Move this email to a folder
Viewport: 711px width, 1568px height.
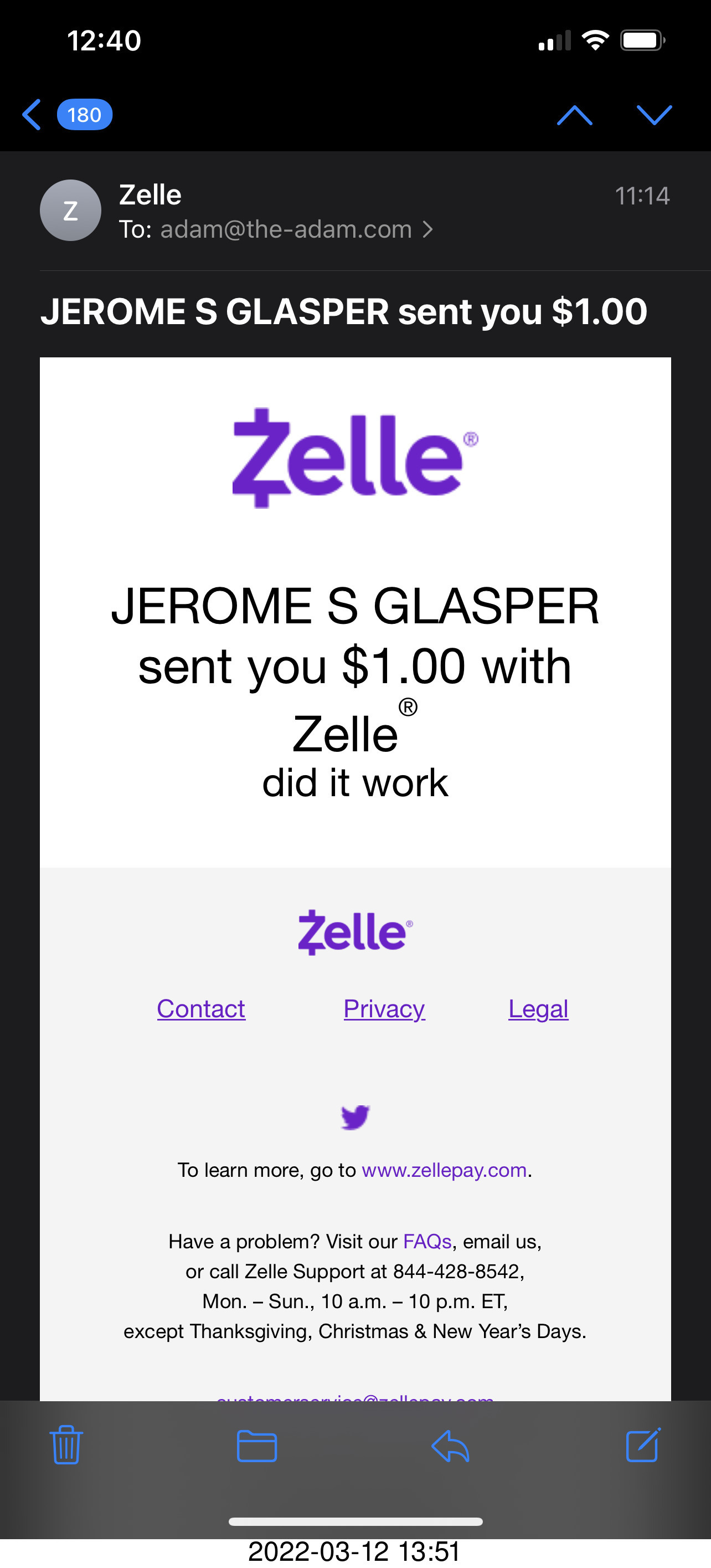[x=257, y=1445]
